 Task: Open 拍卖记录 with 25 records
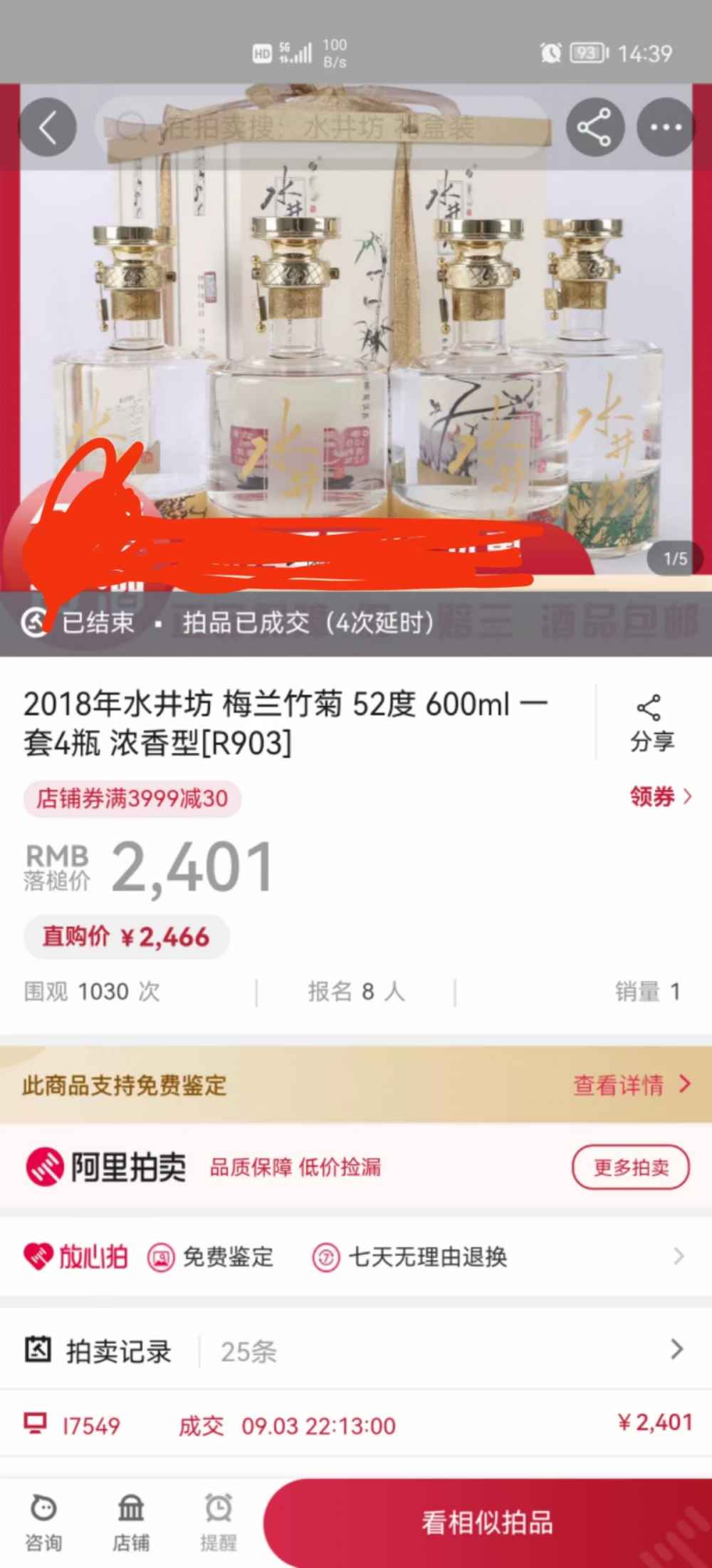(x=356, y=1351)
